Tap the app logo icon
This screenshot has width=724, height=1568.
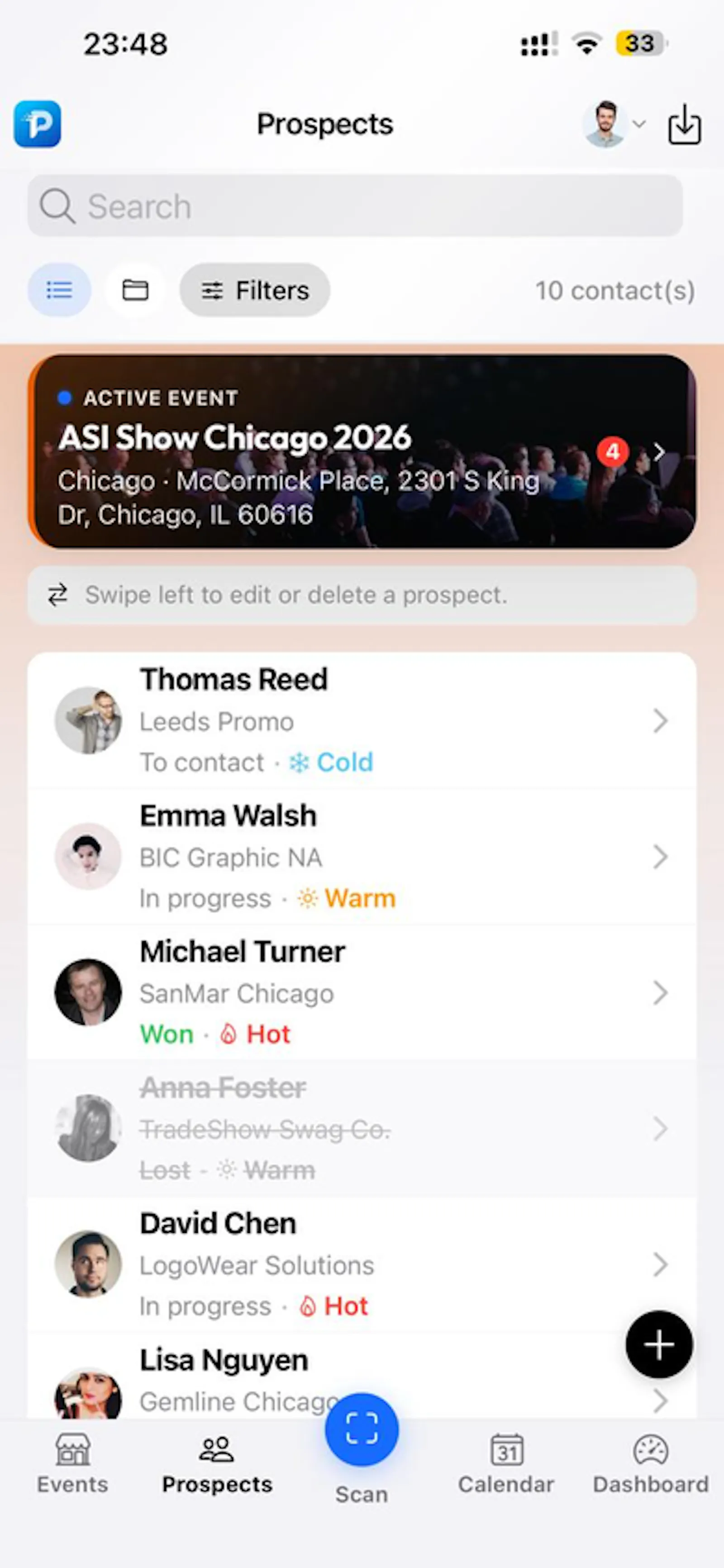tap(38, 124)
